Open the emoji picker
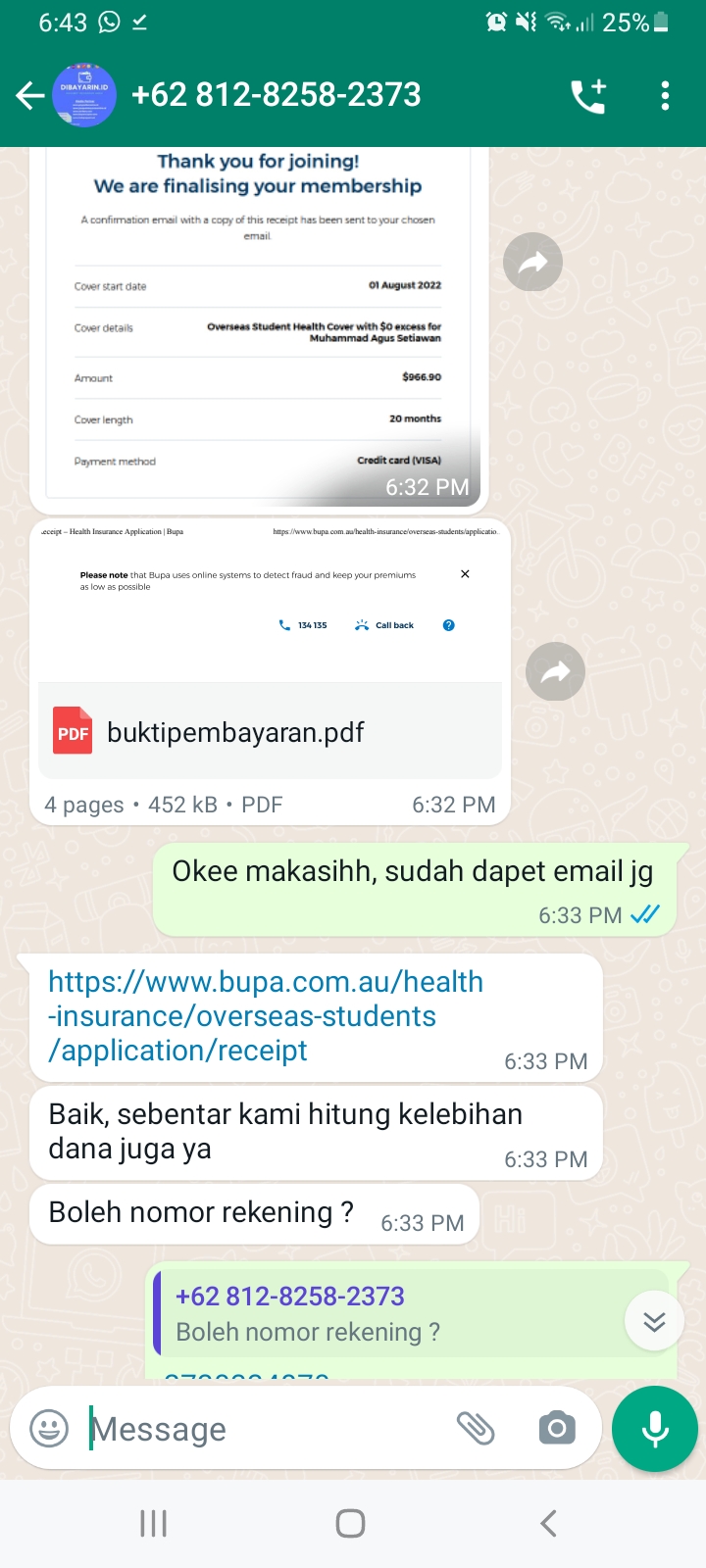 coord(49,1428)
